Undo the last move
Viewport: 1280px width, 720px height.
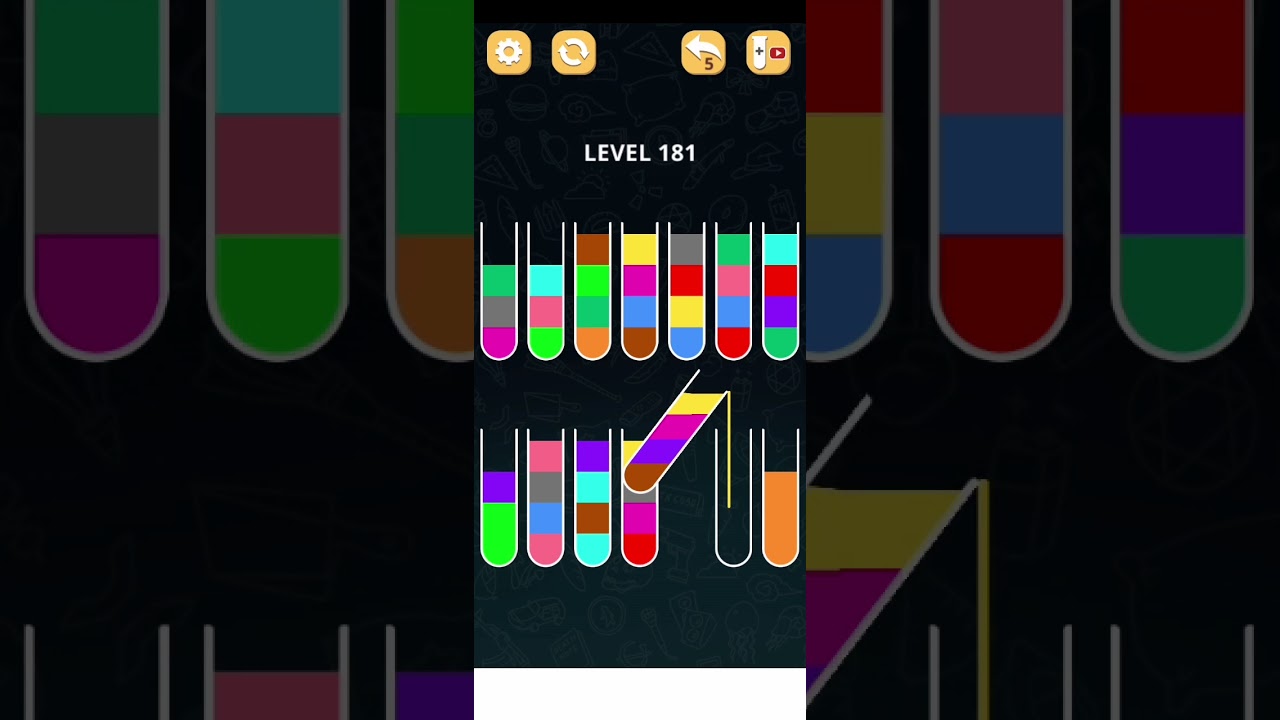[703, 53]
